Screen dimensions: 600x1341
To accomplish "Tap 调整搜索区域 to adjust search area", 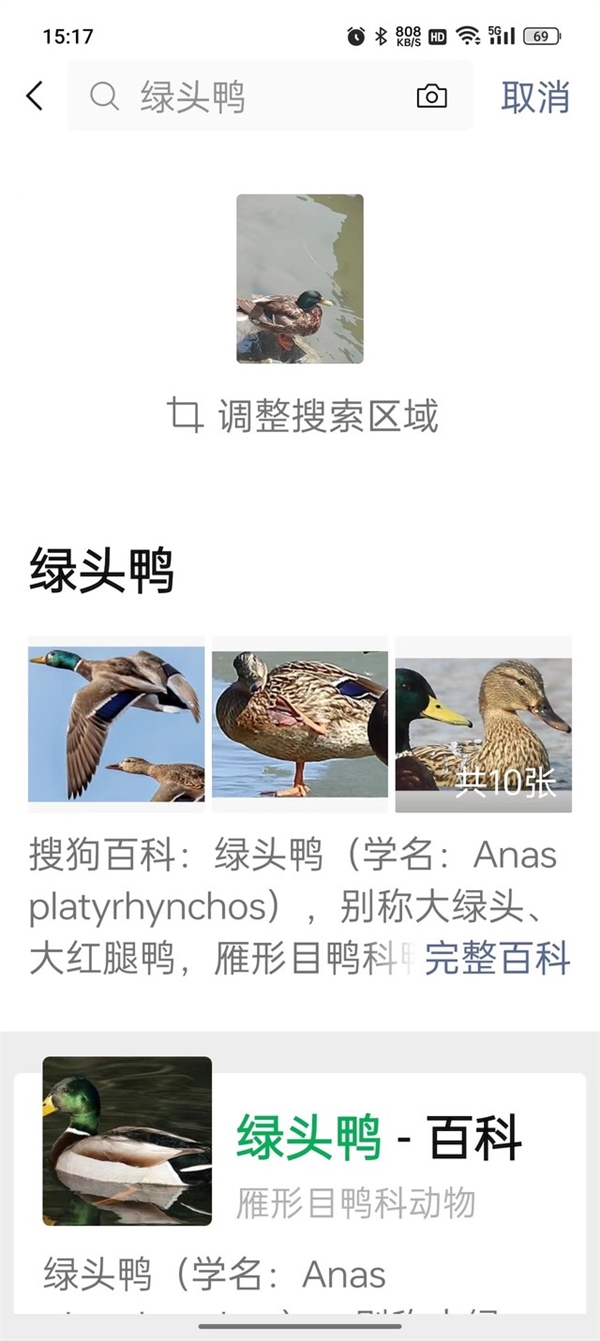I will (303, 416).
